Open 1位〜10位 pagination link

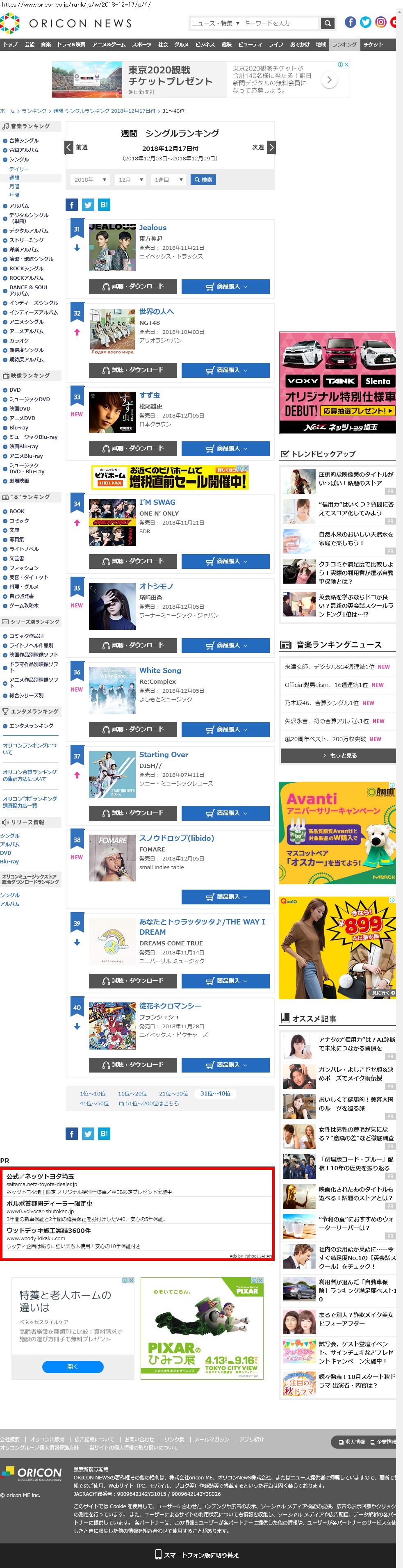[93, 1094]
